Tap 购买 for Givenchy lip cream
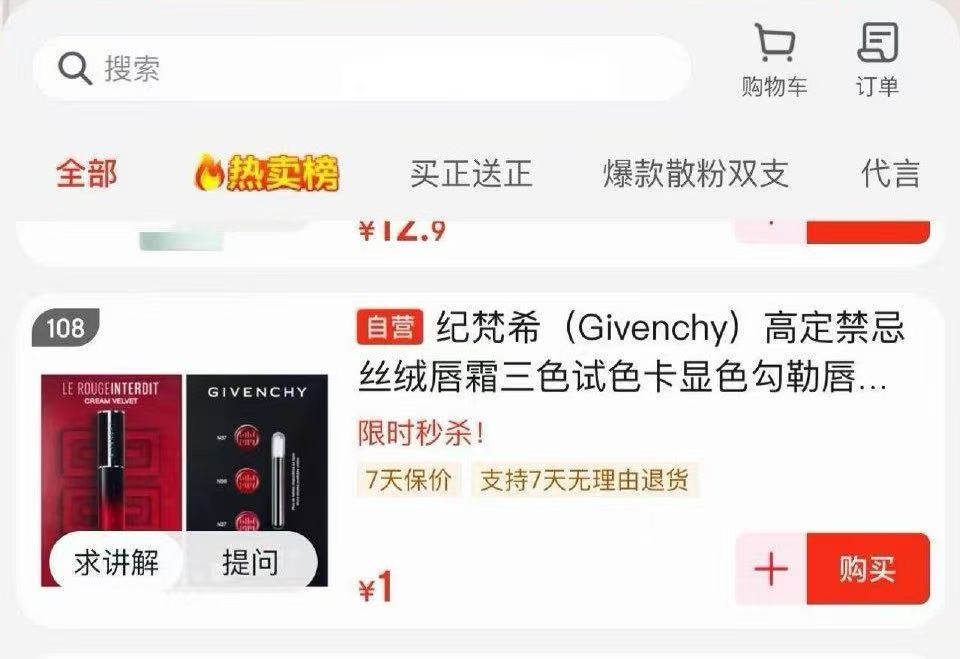The width and height of the screenshot is (960, 659). pyautogui.click(x=867, y=569)
